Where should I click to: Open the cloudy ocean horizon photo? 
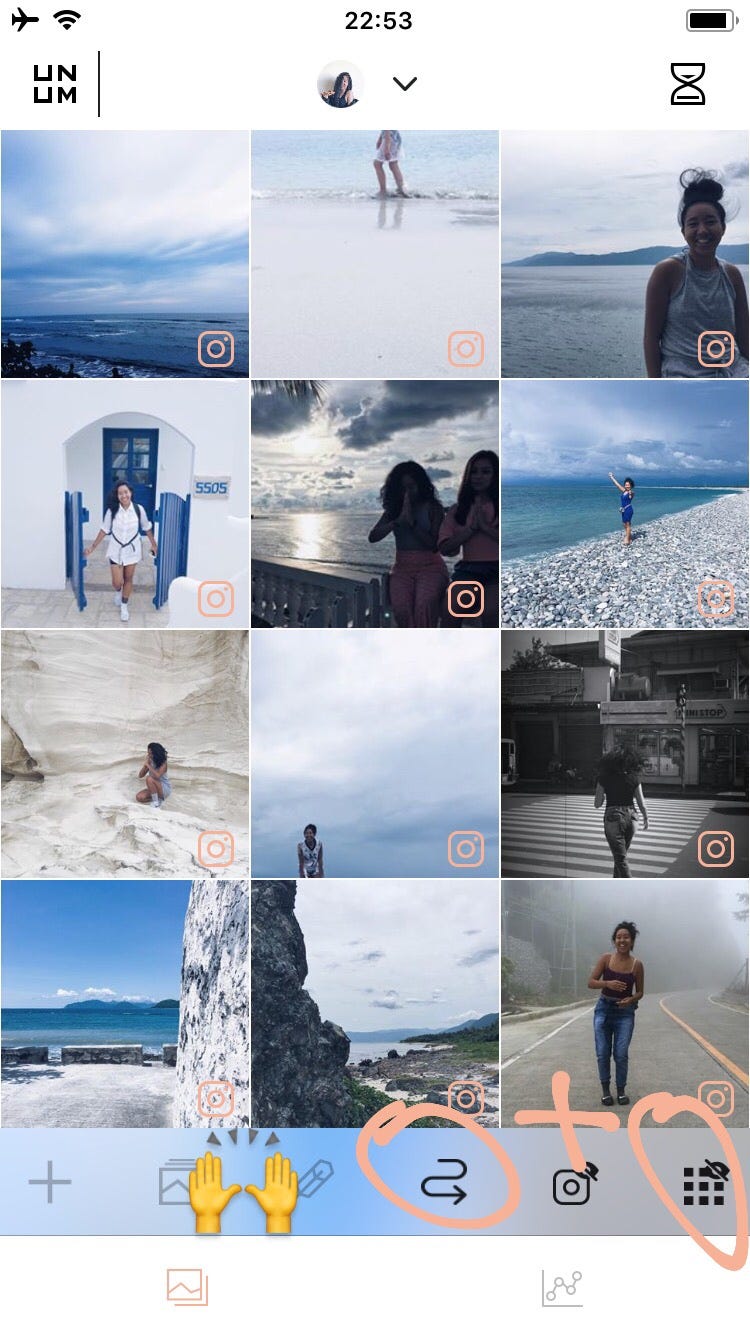tap(125, 254)
